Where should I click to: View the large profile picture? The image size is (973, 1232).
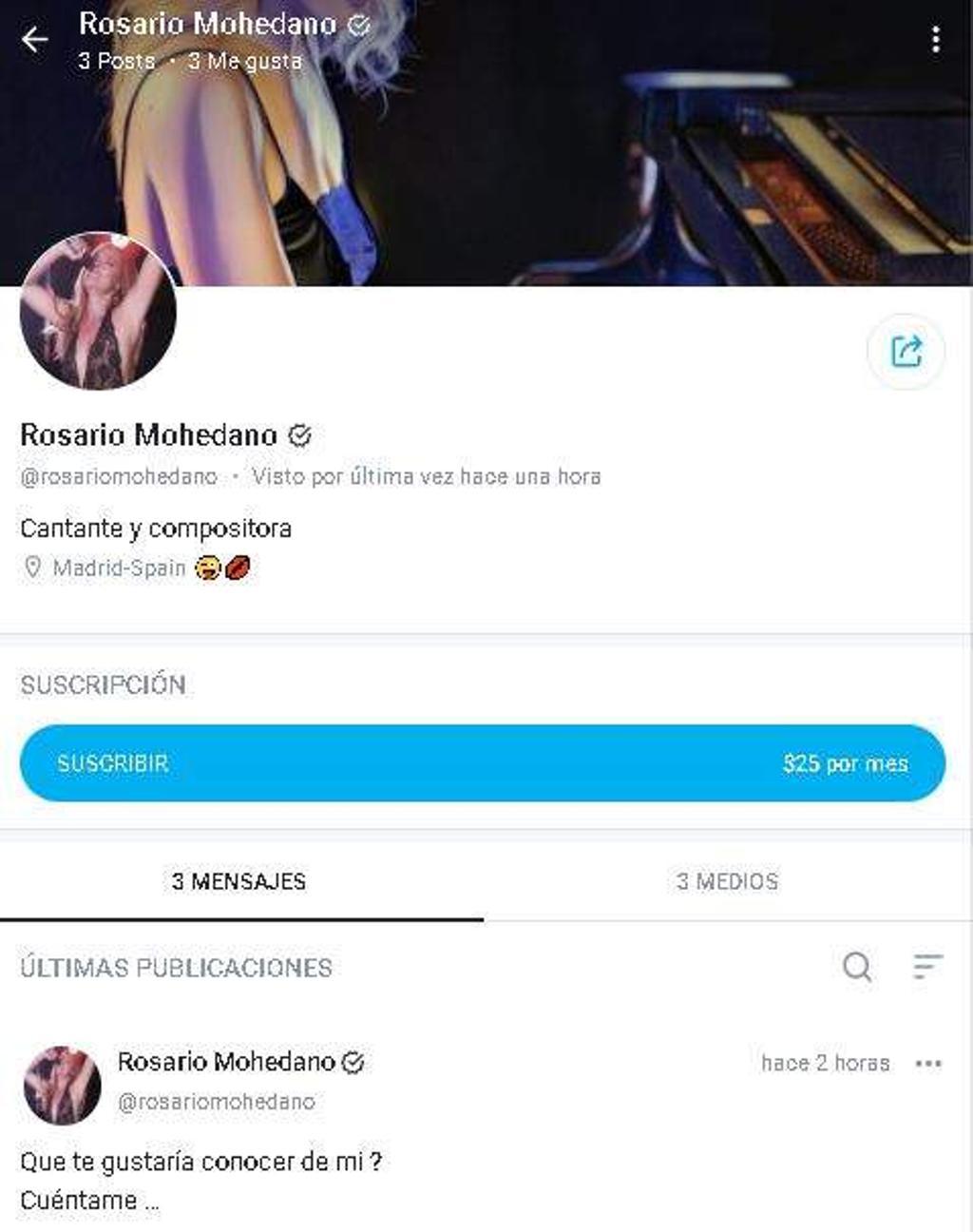coord(98,312)
